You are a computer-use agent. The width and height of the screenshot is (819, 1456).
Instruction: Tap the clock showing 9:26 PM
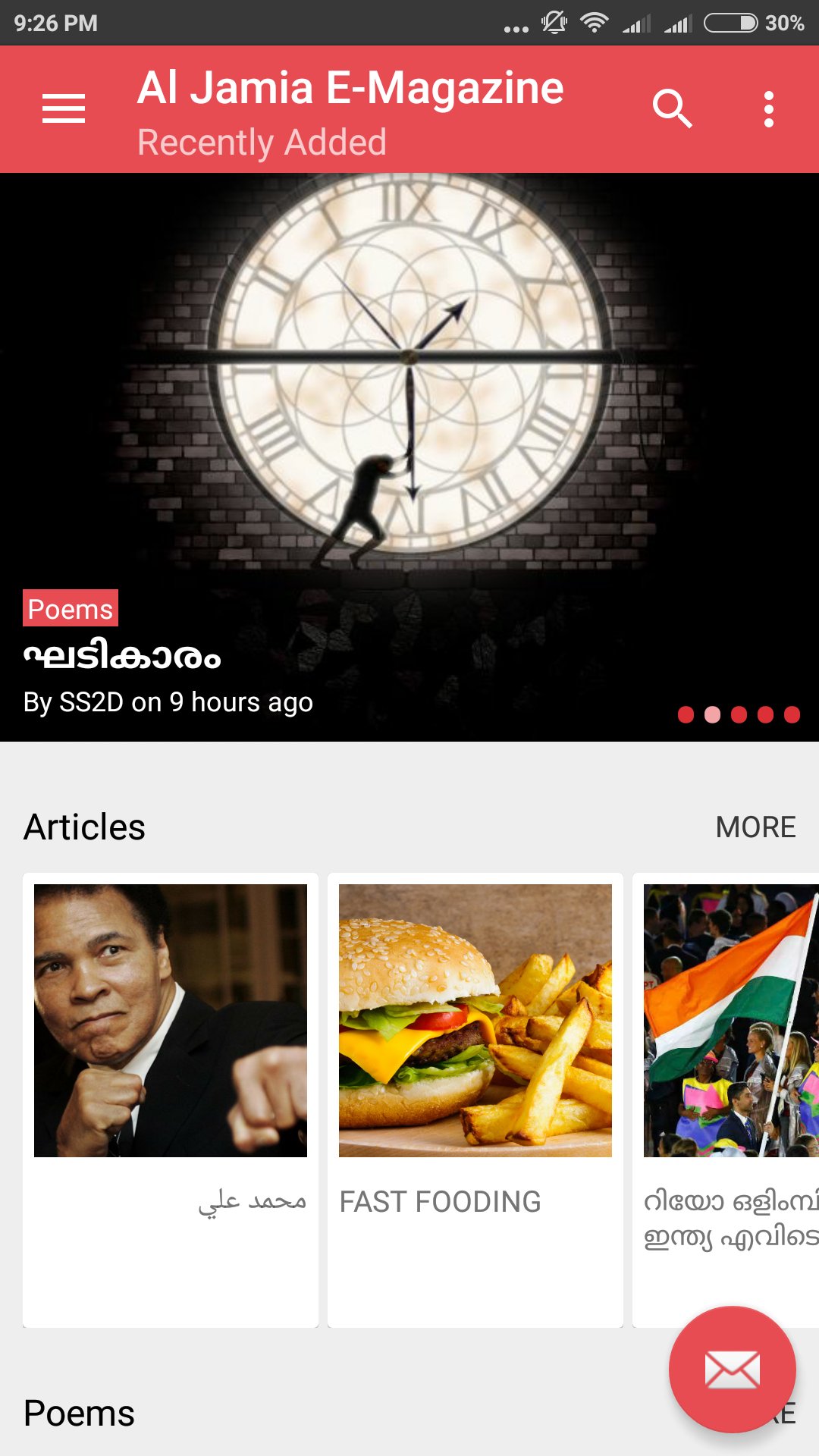click(x=55, y=24)
